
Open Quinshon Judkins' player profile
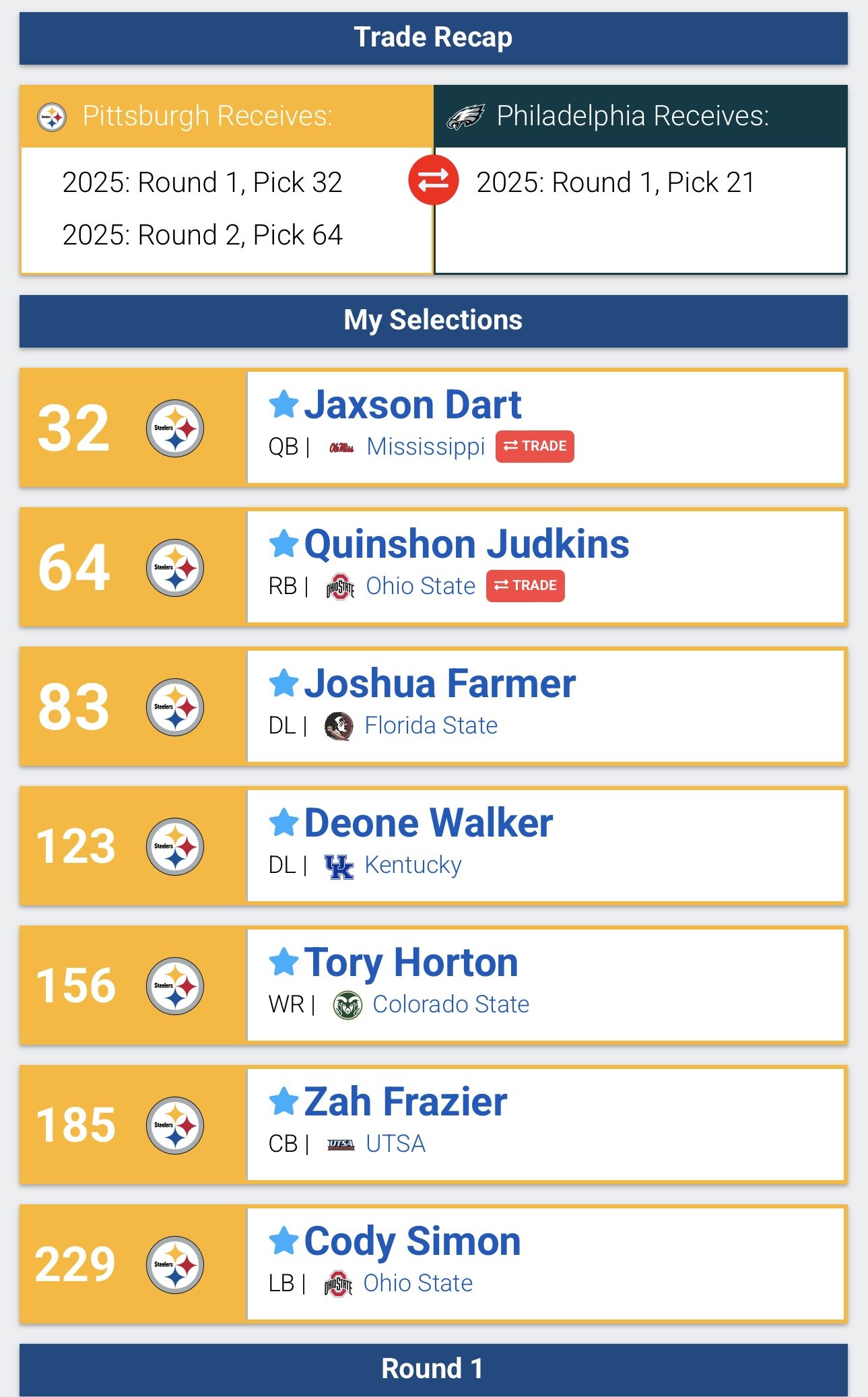pos(467,544)
